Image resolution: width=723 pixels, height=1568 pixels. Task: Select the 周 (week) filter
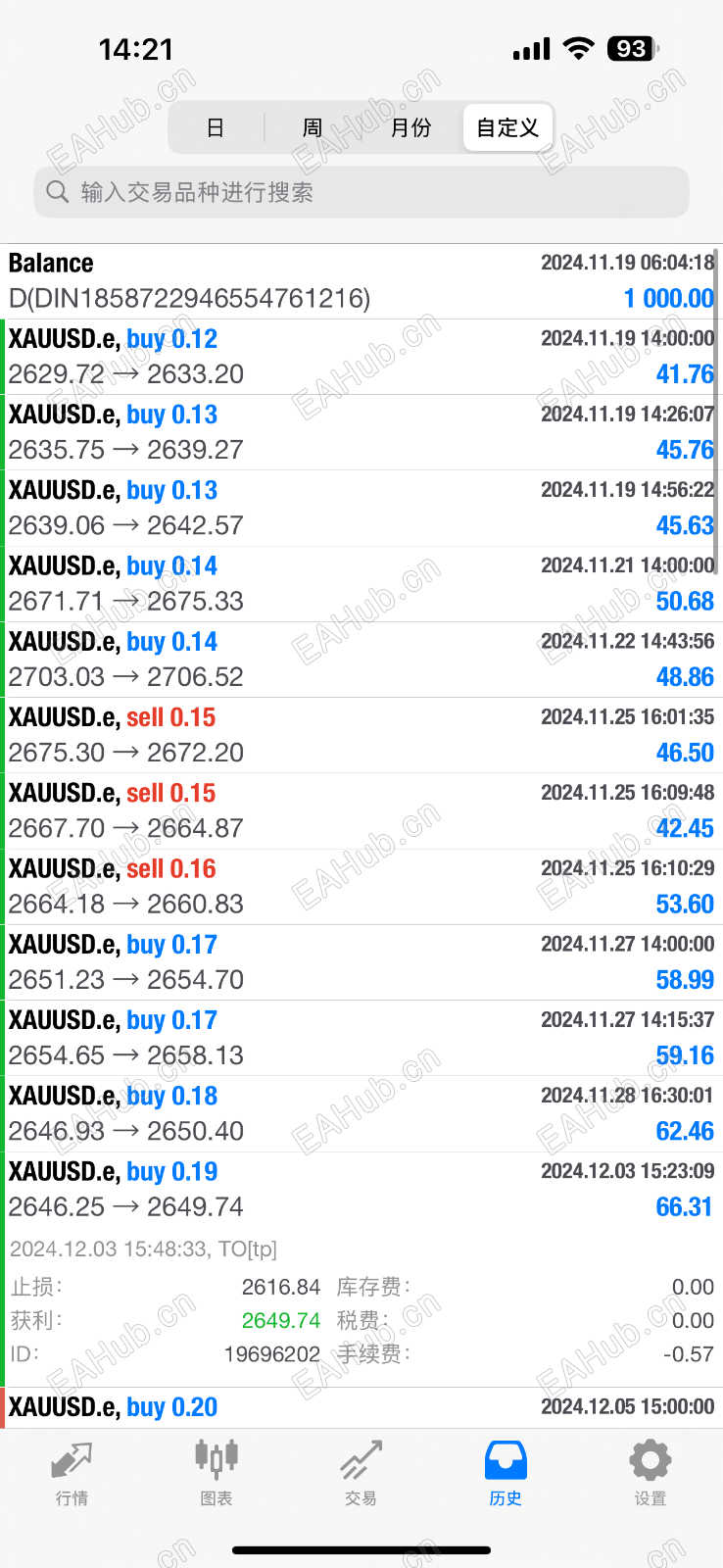pyautogui.click(x=312, y=127)
